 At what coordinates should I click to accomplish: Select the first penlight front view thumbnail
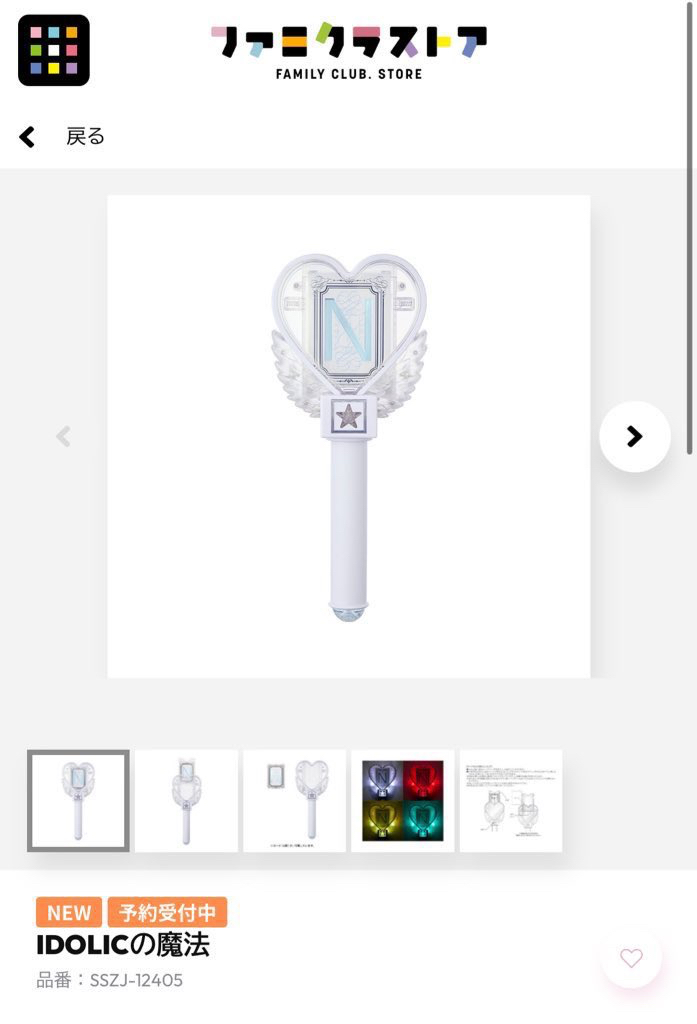(78, 800)
